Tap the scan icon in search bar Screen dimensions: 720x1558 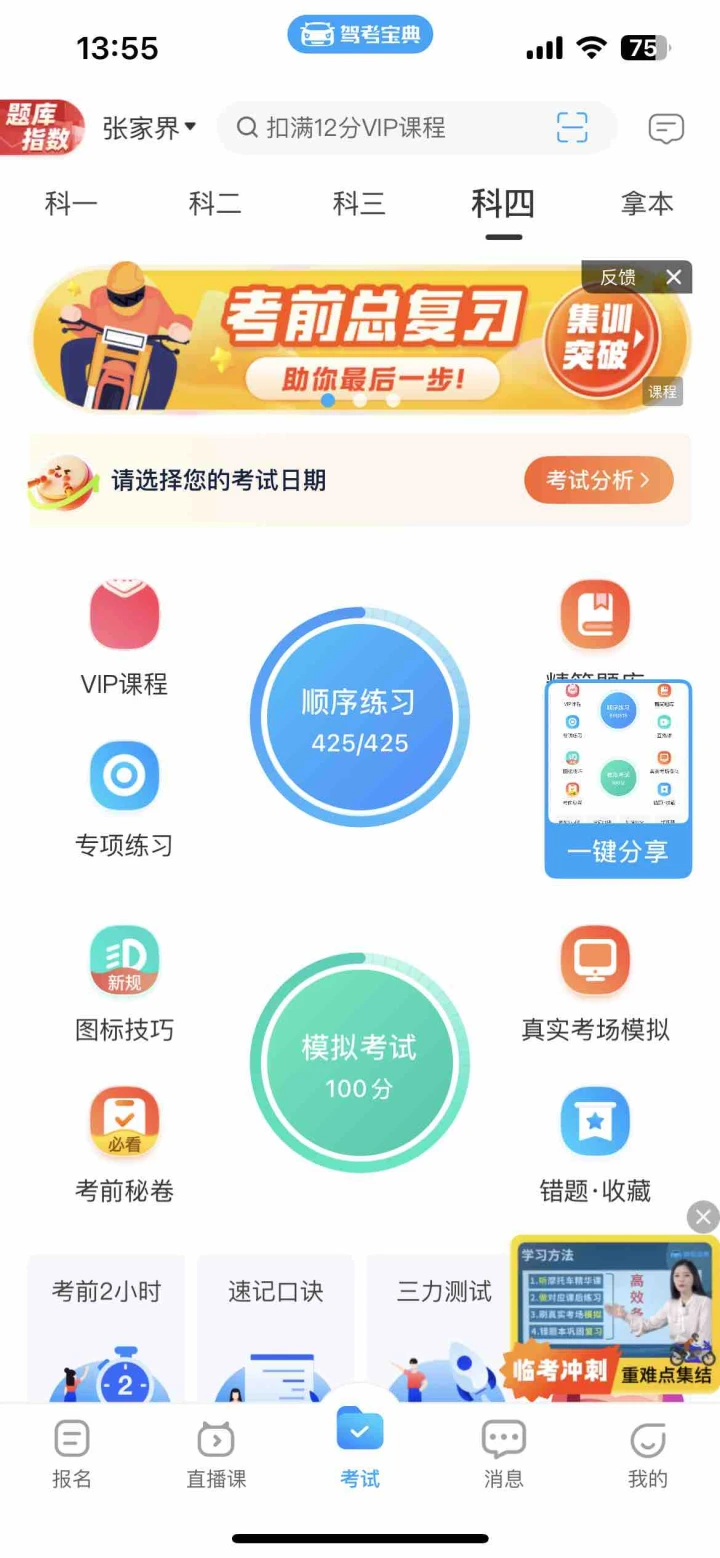pyautogui.click(x=572, y=128)
